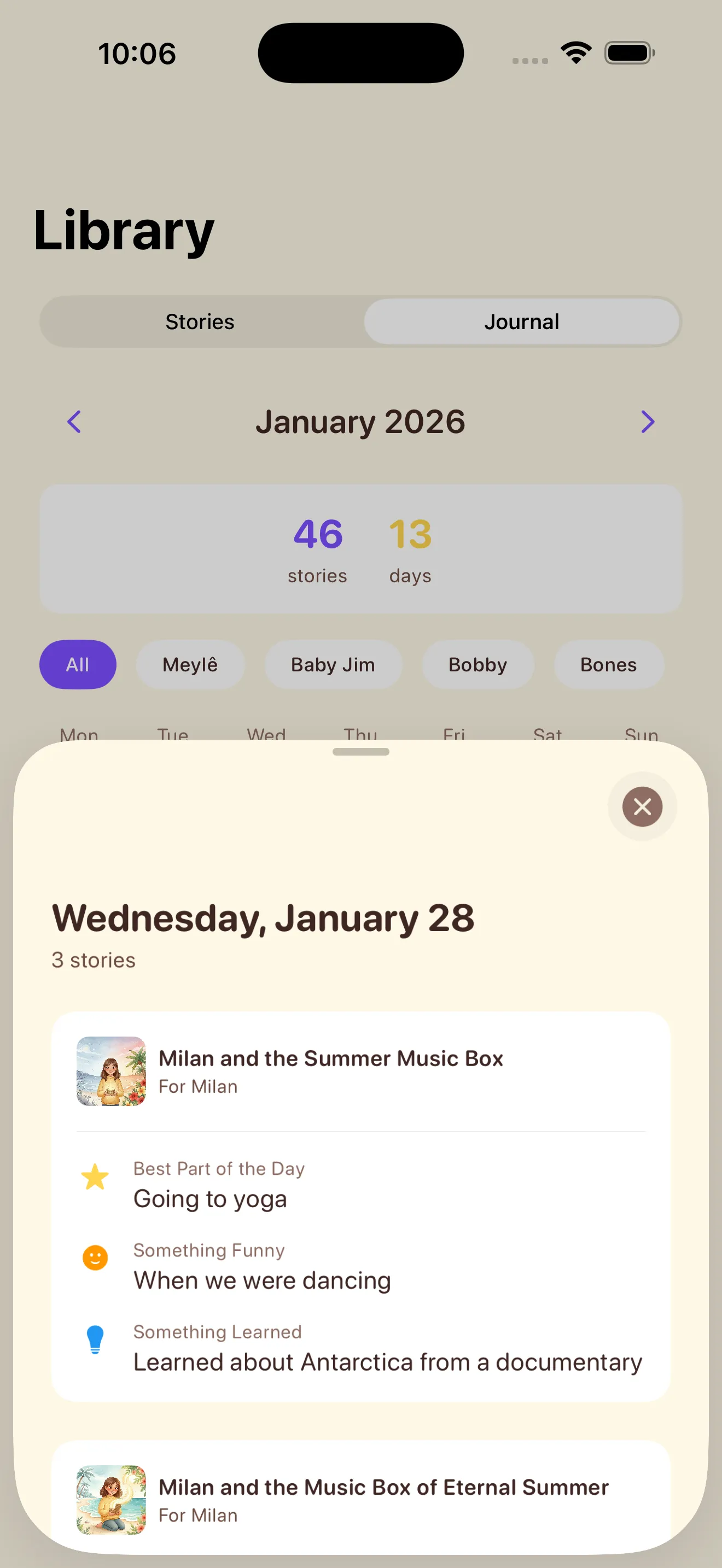Enable the Bones filter
Viewport: 722px width, 1568px height.
[608, 665]
